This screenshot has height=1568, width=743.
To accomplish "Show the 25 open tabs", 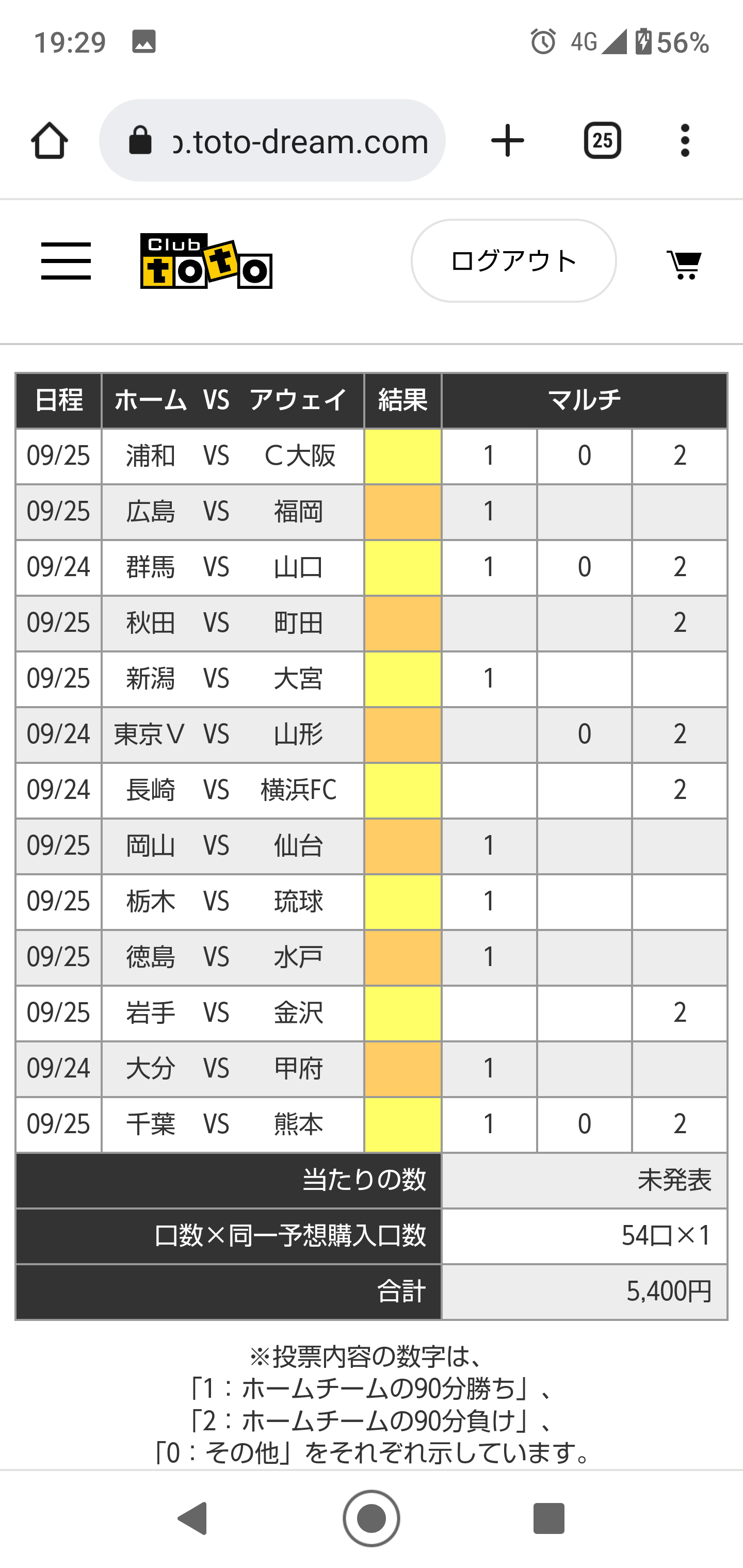I will point(602,141).
